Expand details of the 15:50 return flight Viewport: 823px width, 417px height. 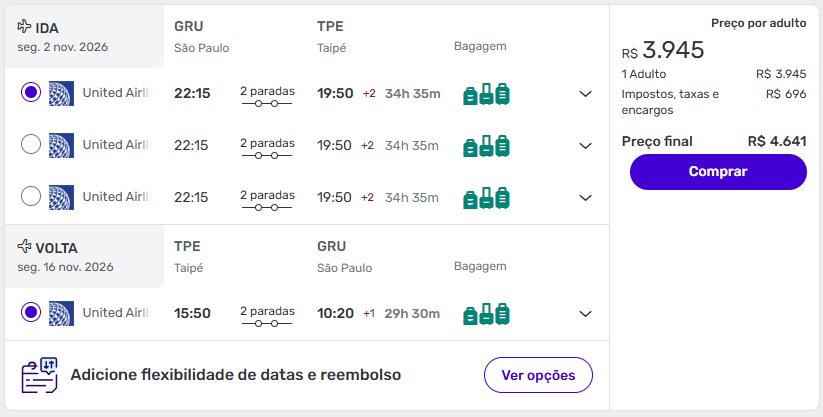585,314
